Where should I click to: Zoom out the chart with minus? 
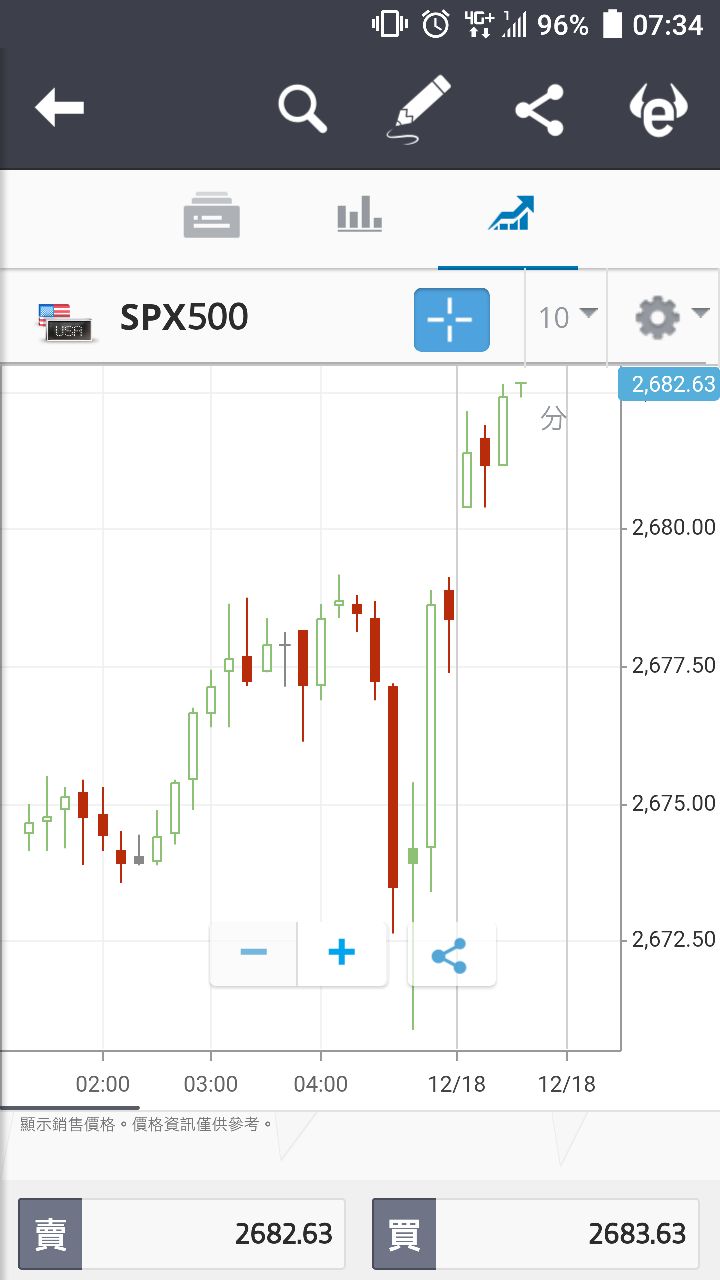[x=254, y=952]
